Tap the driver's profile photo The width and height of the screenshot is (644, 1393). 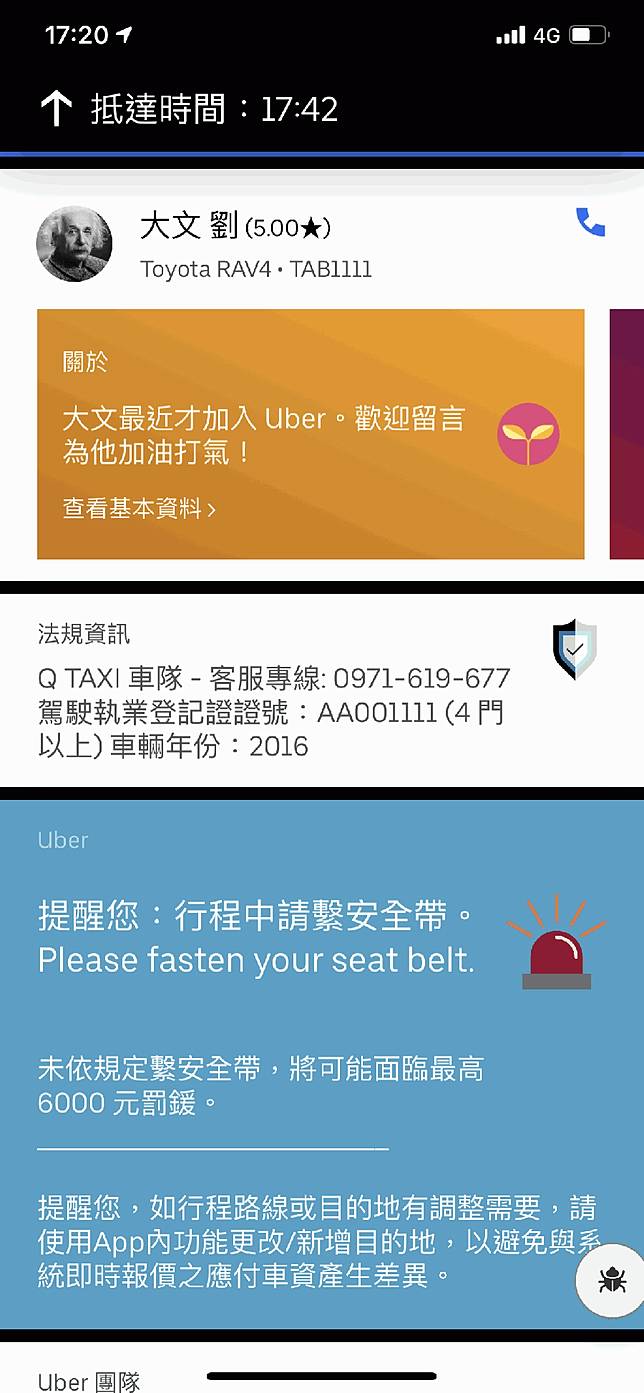74,244
